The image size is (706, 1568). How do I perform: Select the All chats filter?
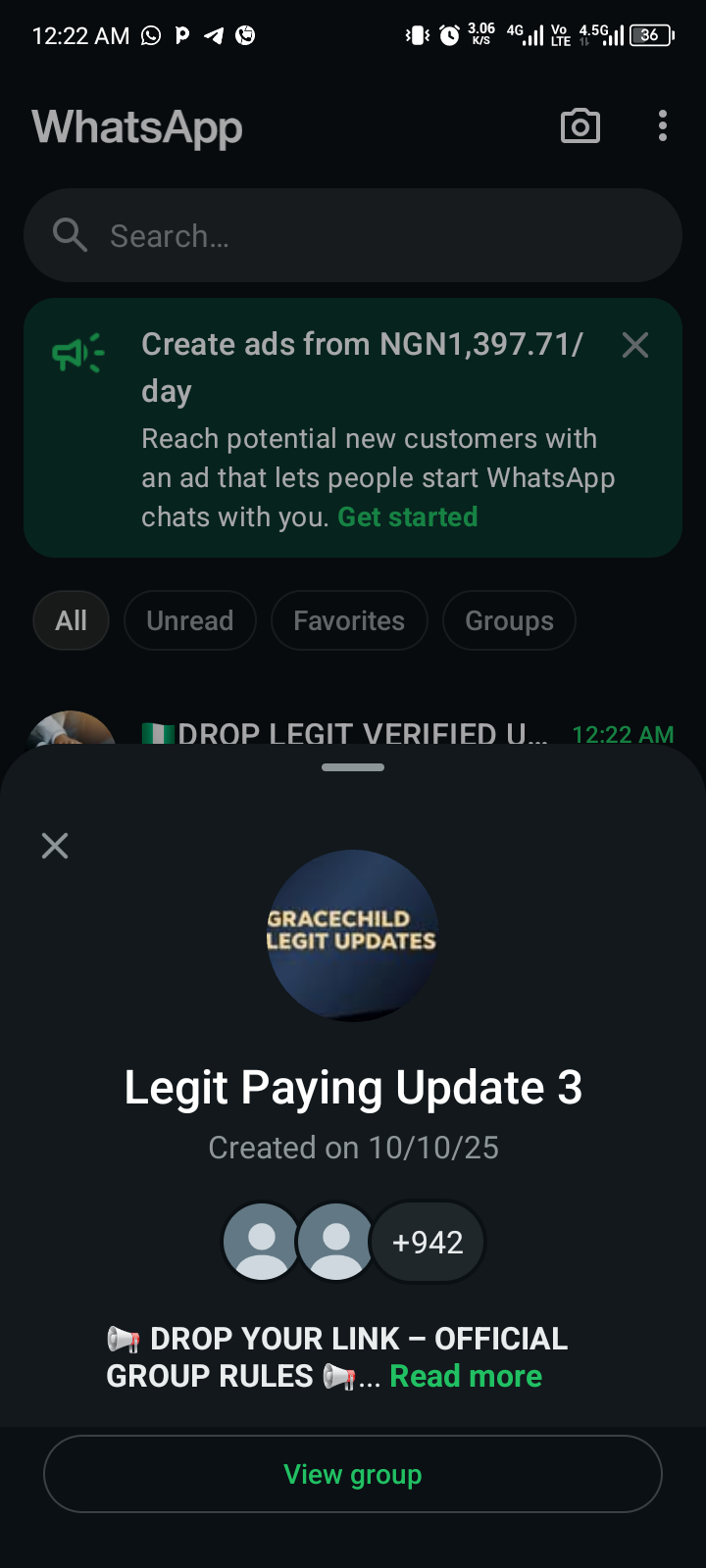pos(71,620)
